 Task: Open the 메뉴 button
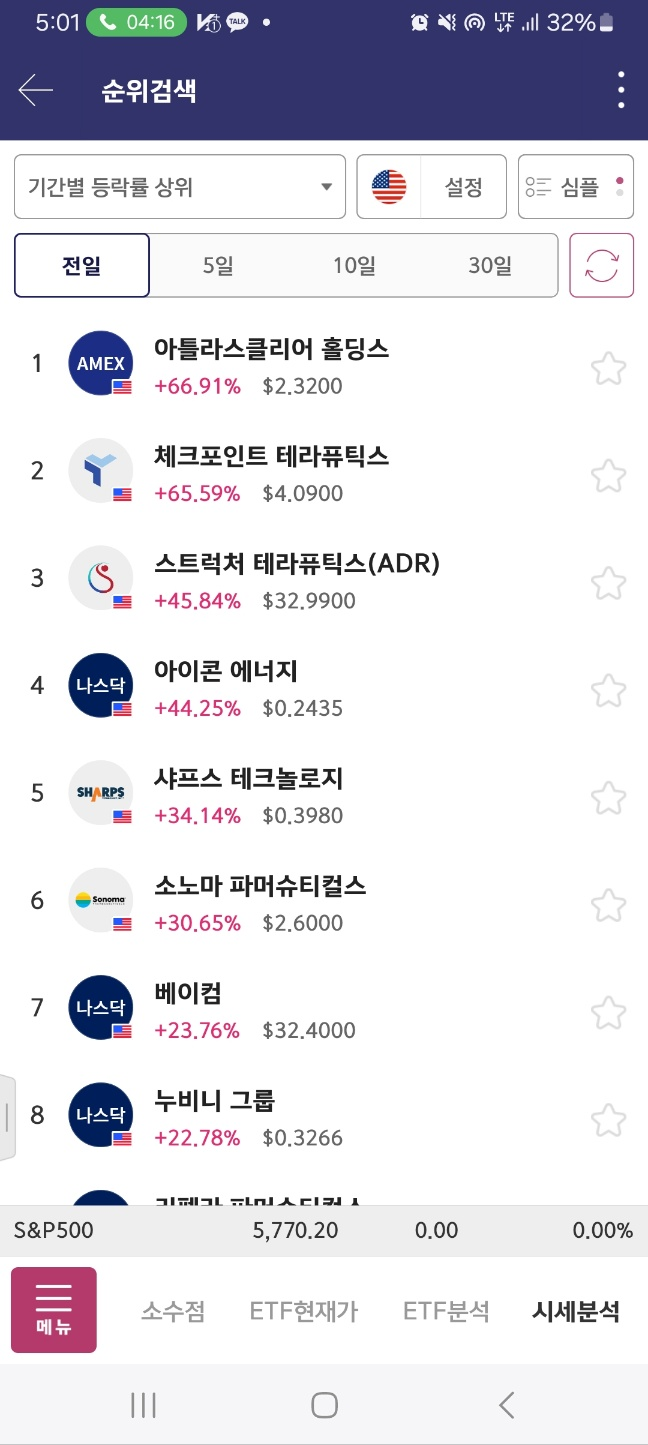54,1310
